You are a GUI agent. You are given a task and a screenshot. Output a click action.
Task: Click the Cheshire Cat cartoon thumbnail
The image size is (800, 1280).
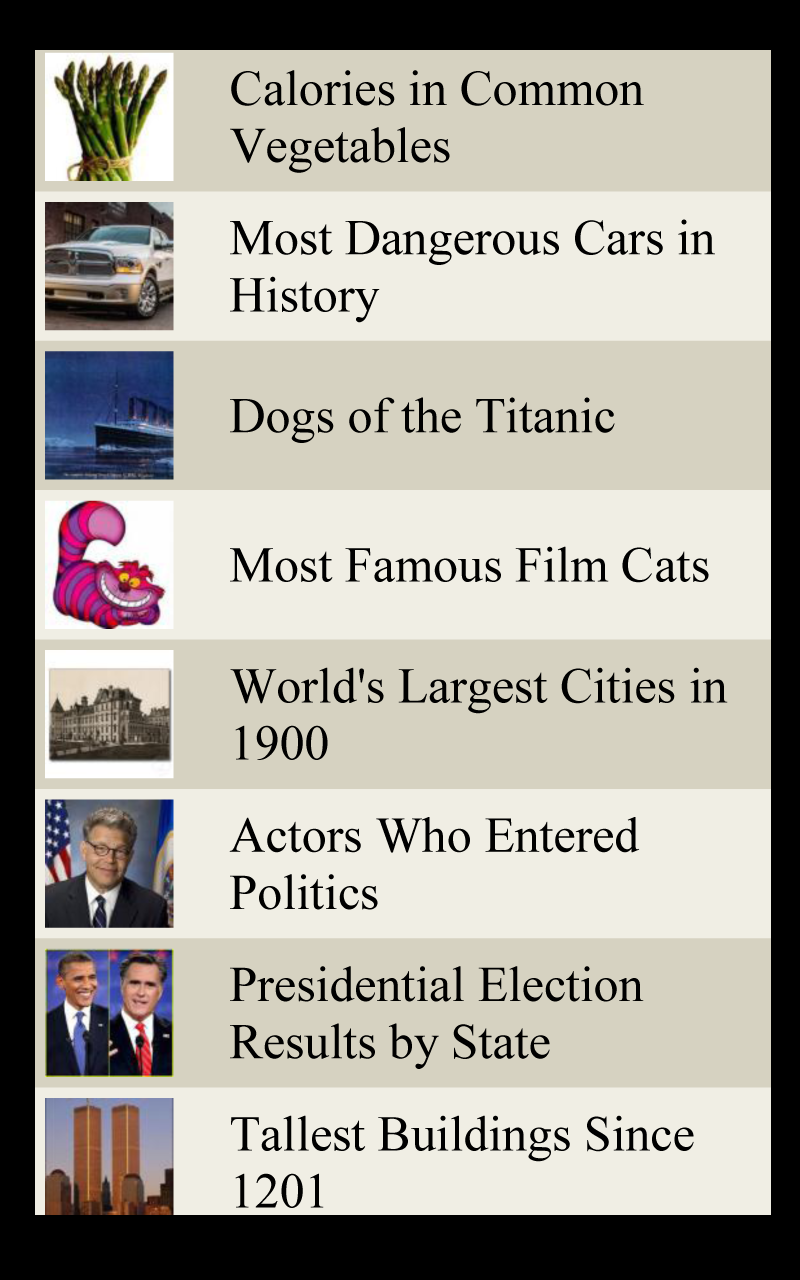(108, 563)
